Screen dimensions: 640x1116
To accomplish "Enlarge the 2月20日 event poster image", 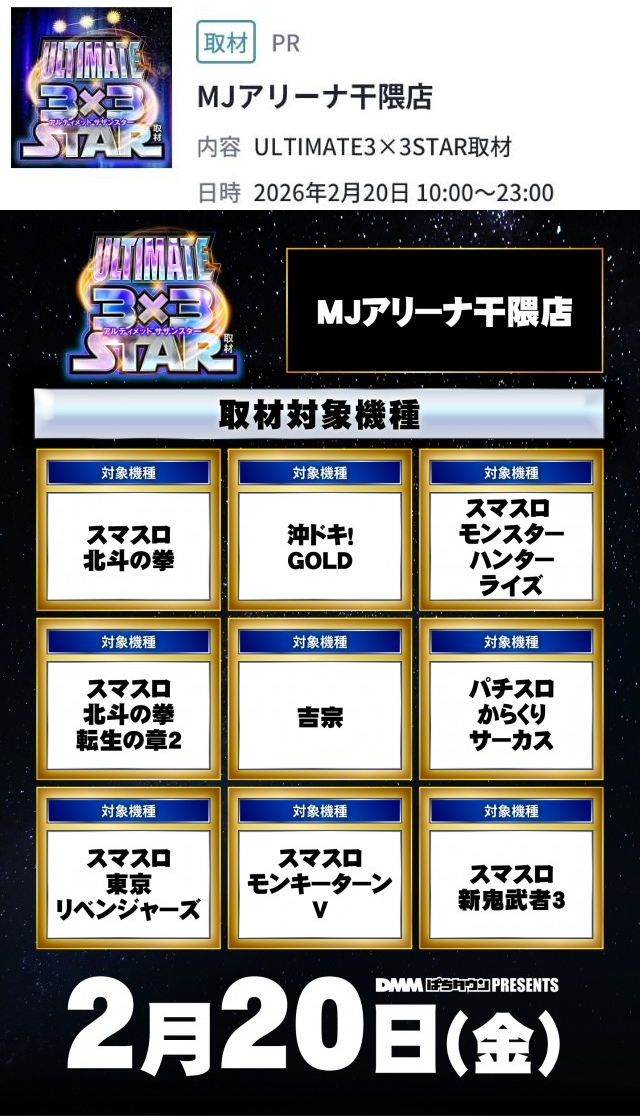I will pyautogui.click(x=320, y=660).
